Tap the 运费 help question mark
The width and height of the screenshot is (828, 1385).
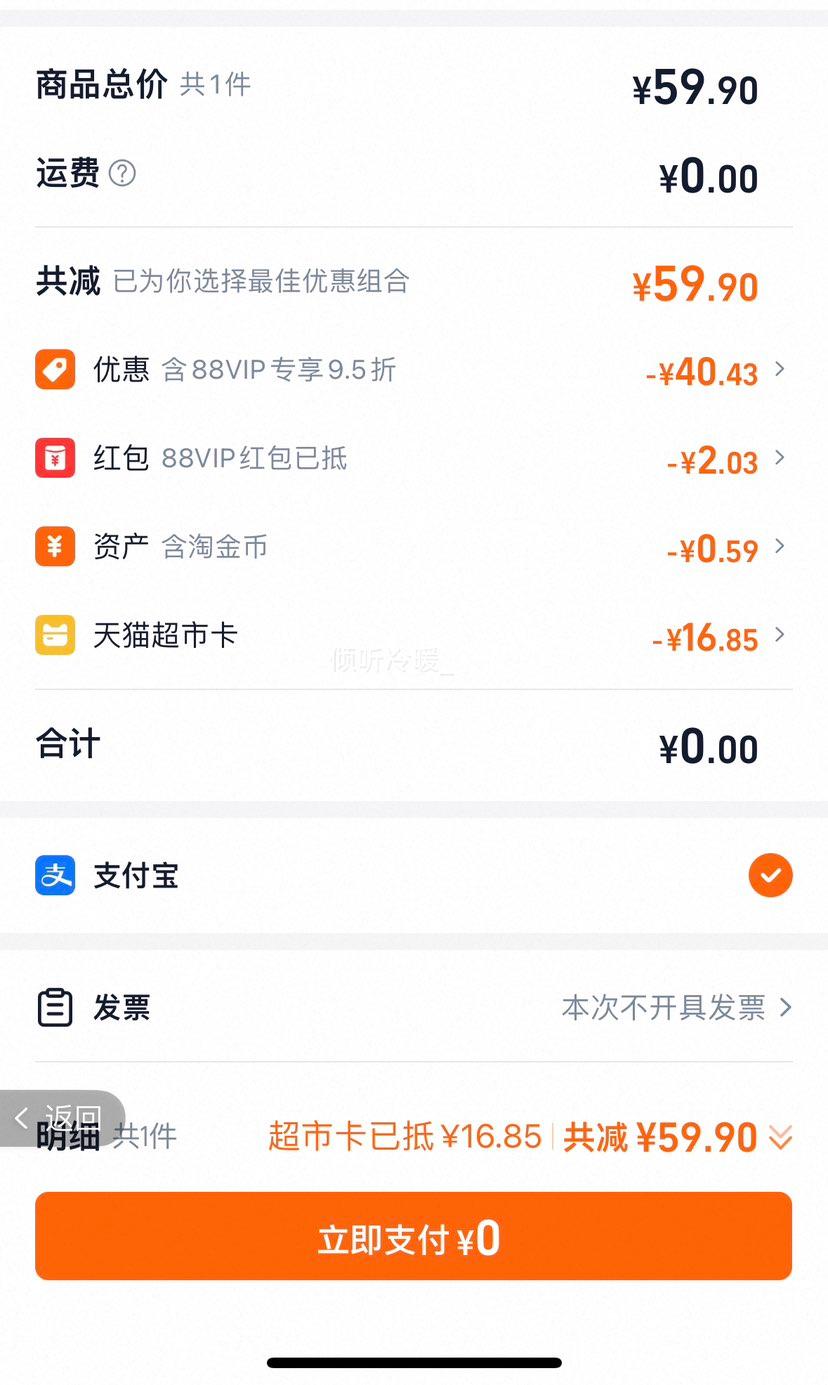122,174
